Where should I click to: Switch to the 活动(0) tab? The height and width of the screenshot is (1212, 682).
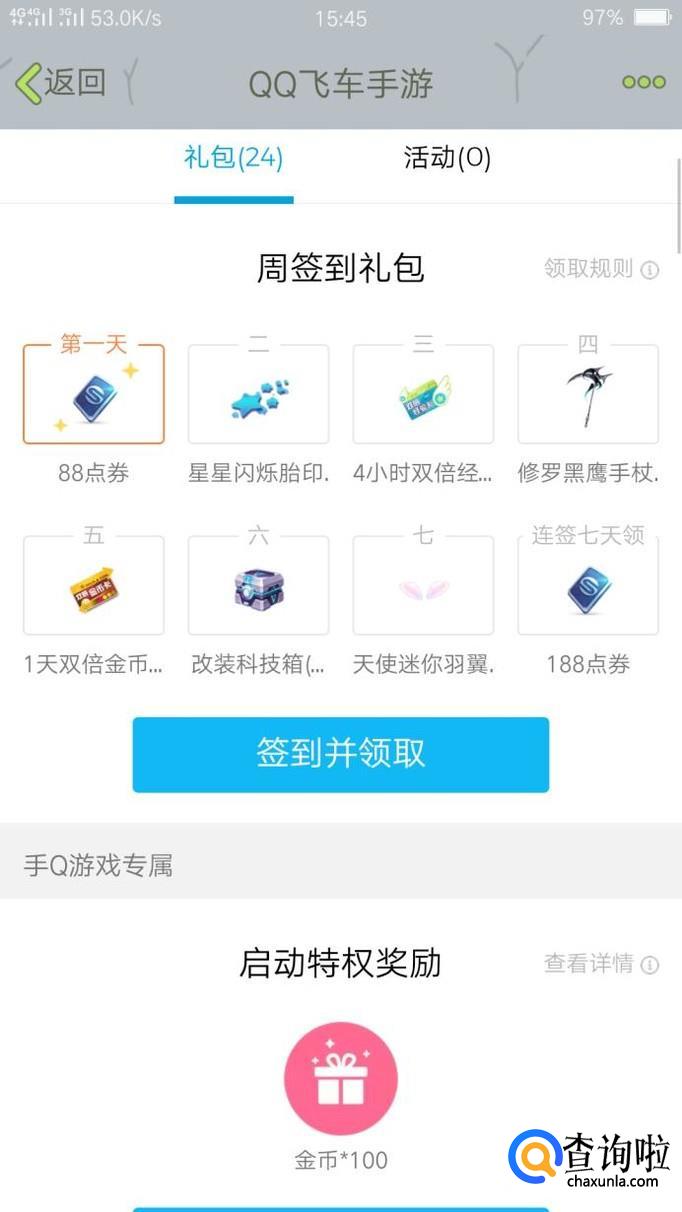pyautogui.click(x=447, y=158)
